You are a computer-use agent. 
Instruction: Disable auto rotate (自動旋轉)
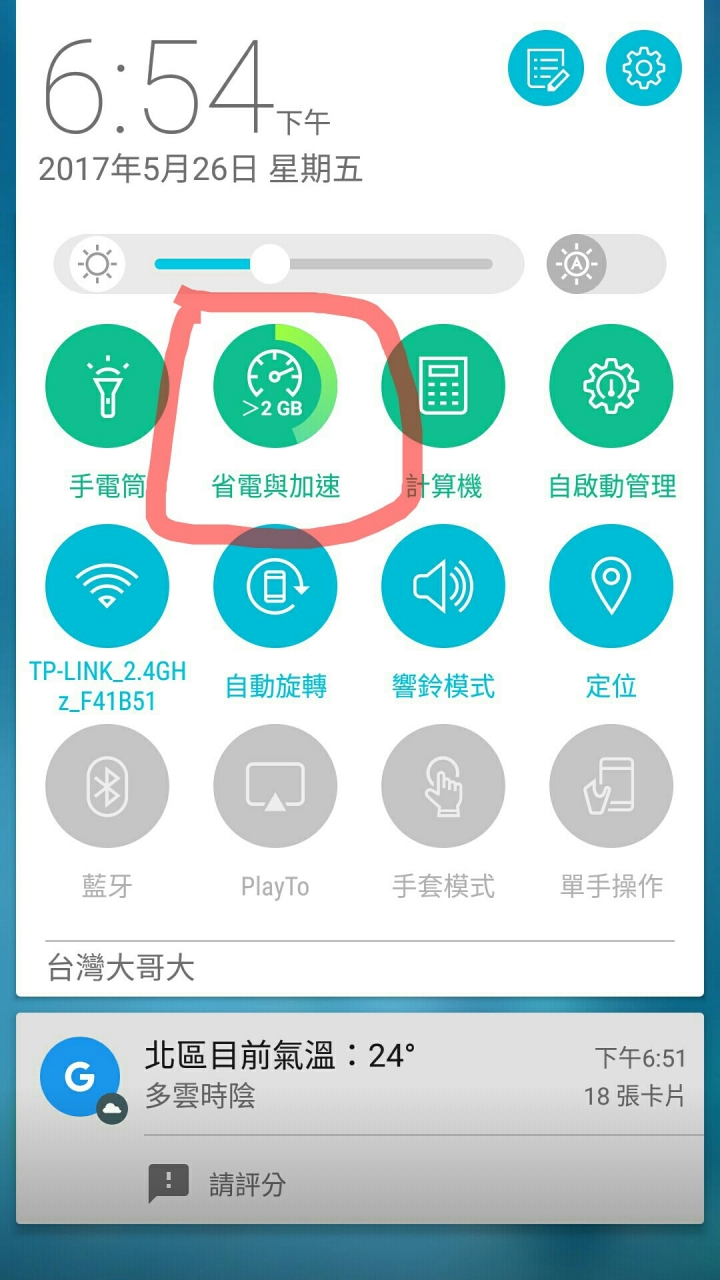275,586
